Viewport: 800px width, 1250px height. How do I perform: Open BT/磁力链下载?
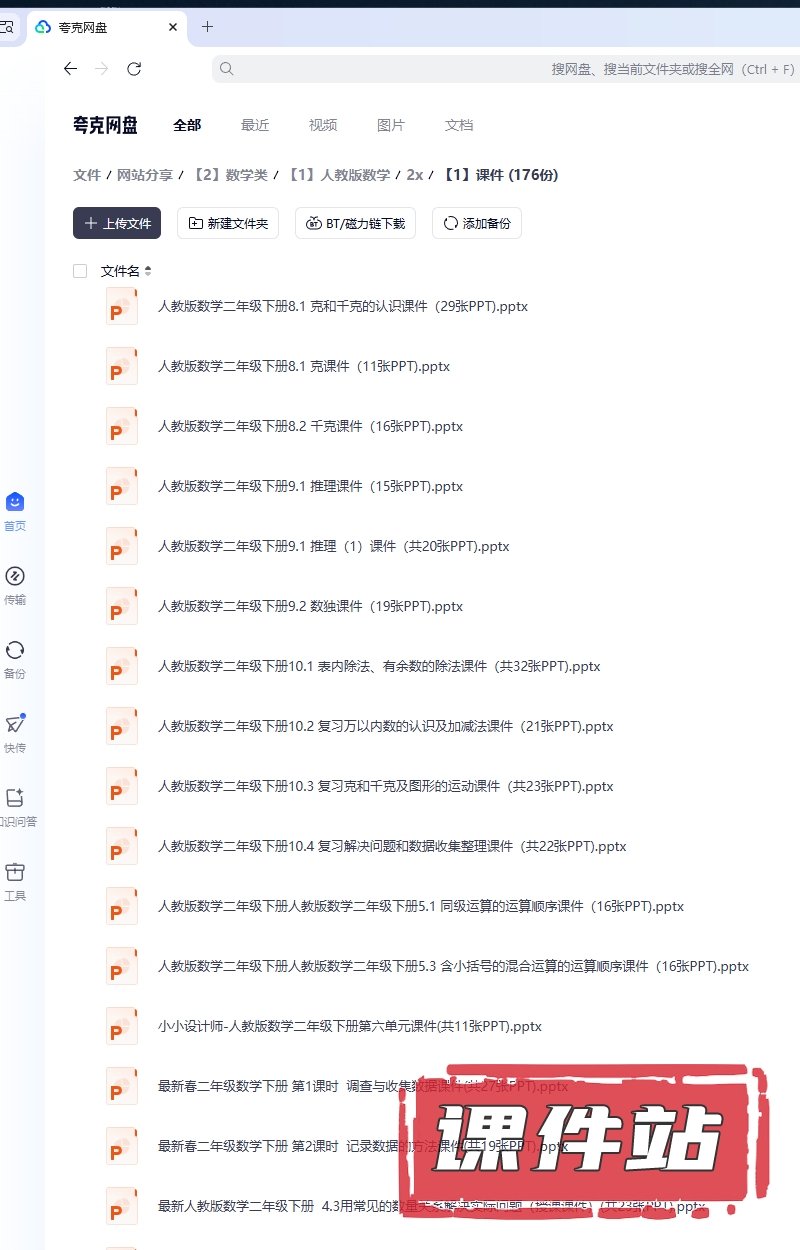[x=355, y=223]
